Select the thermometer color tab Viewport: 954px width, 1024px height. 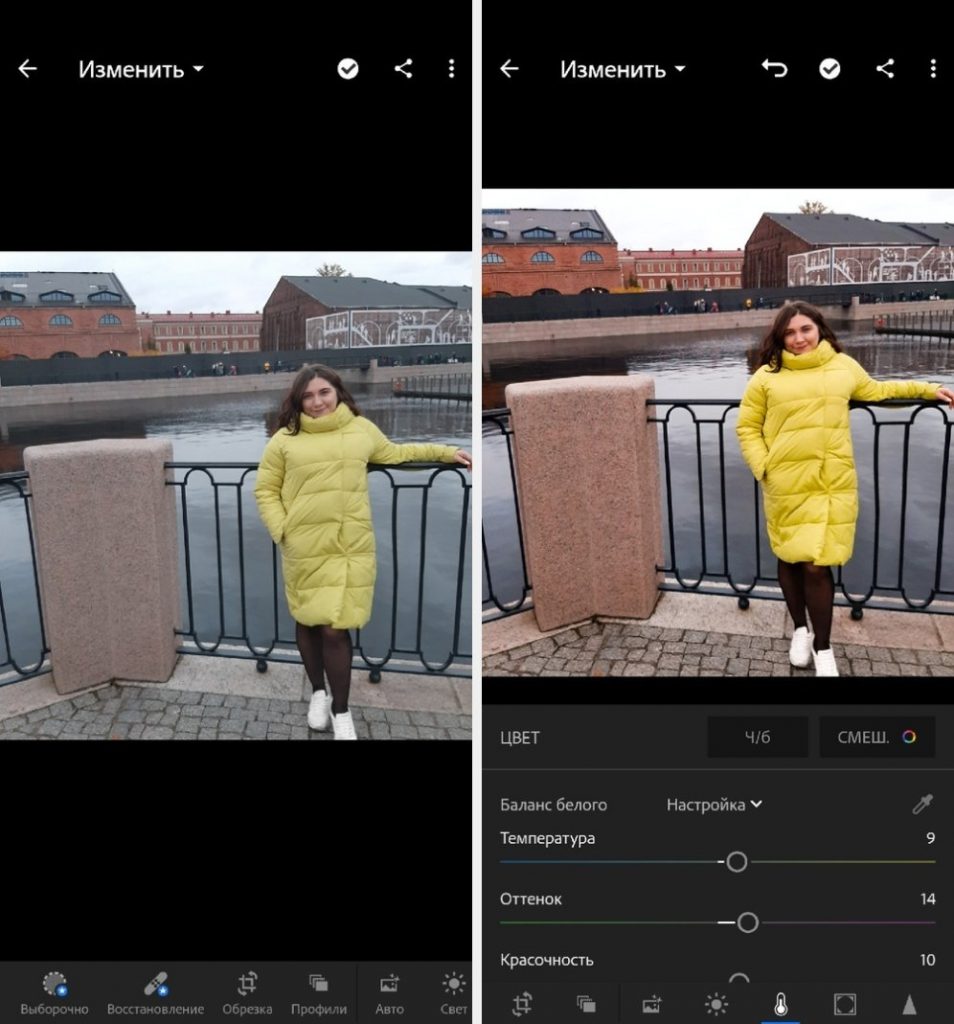780,1004
